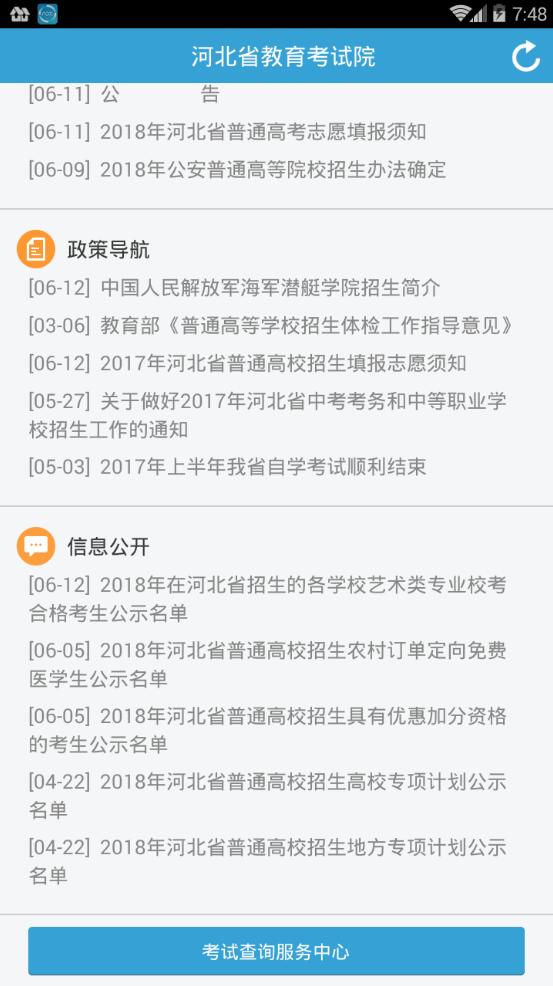Open 艺术类专业校考合格考生公示名单
The height and width of the screenshot is (986, 553).
click(267, 599)
